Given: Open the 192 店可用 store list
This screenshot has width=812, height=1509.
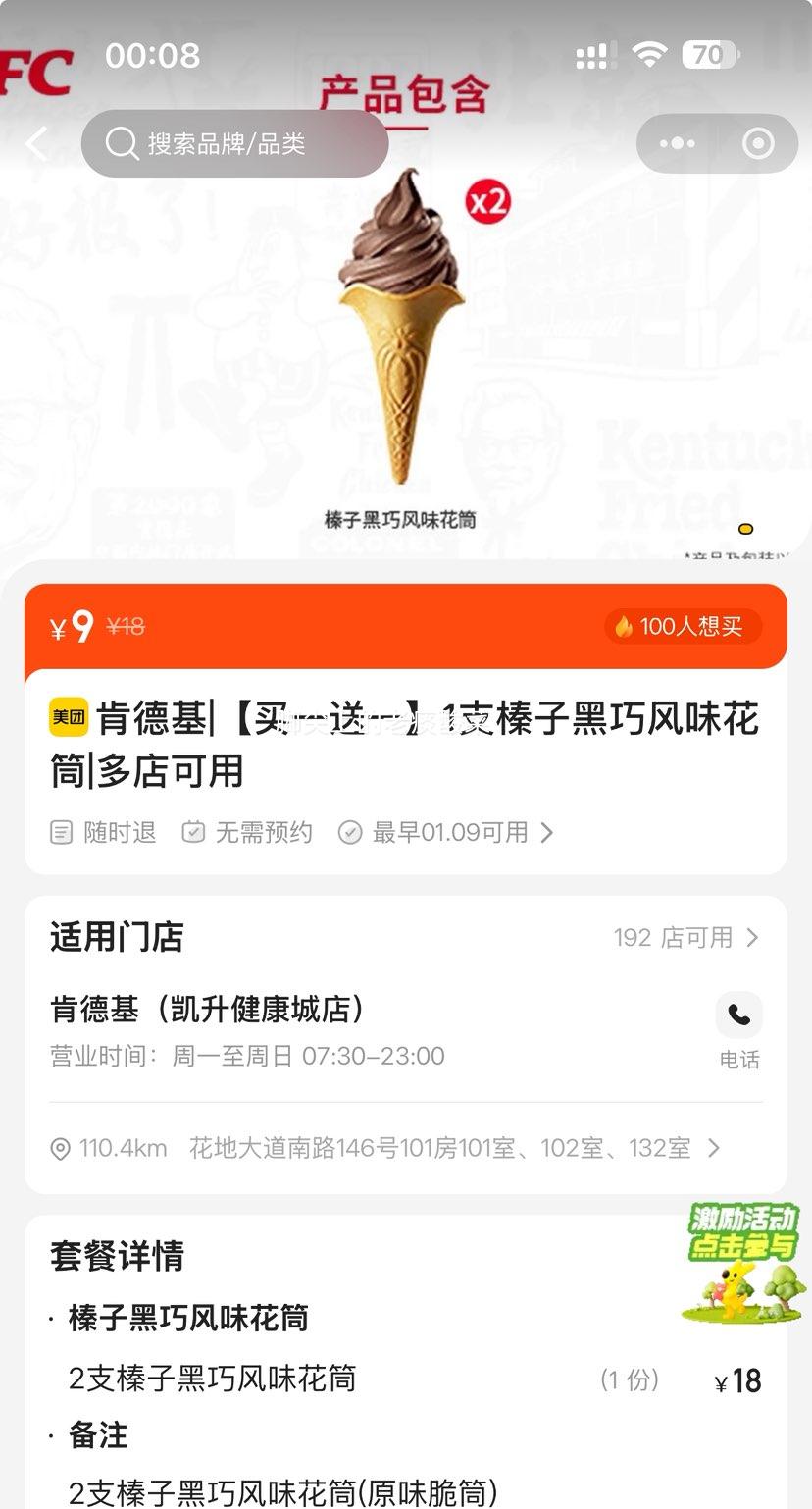Looking at the screenshot, I should pyautogui.click(x=684, y=938).
